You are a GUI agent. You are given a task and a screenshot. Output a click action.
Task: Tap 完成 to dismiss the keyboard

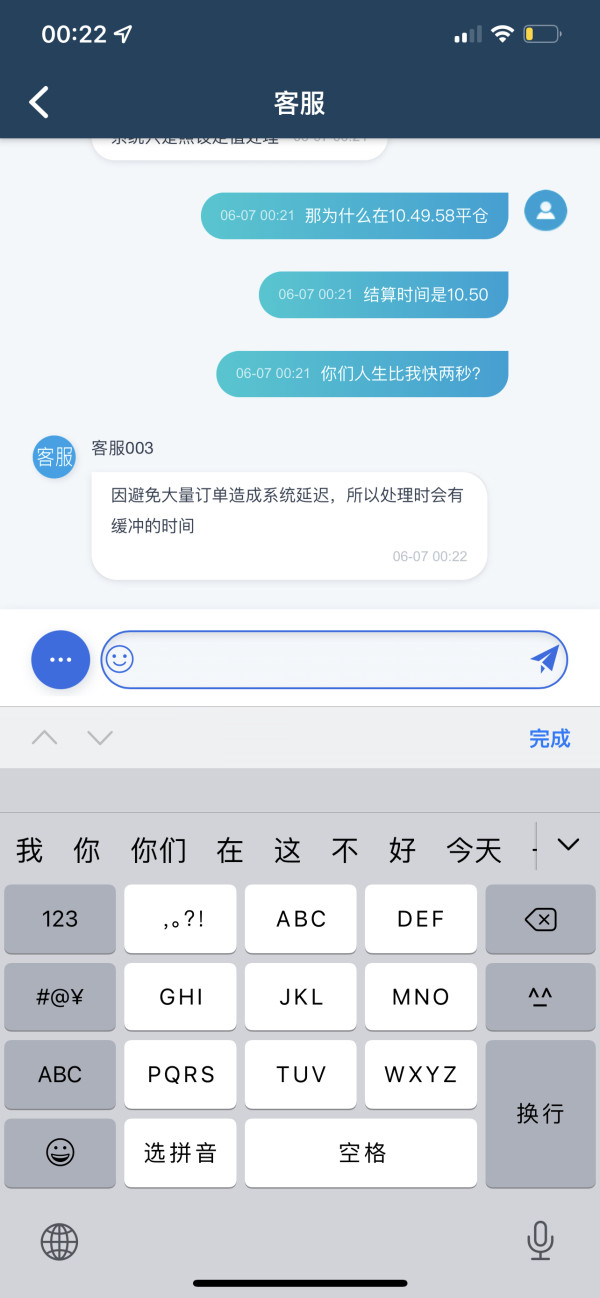click(549, 738)
